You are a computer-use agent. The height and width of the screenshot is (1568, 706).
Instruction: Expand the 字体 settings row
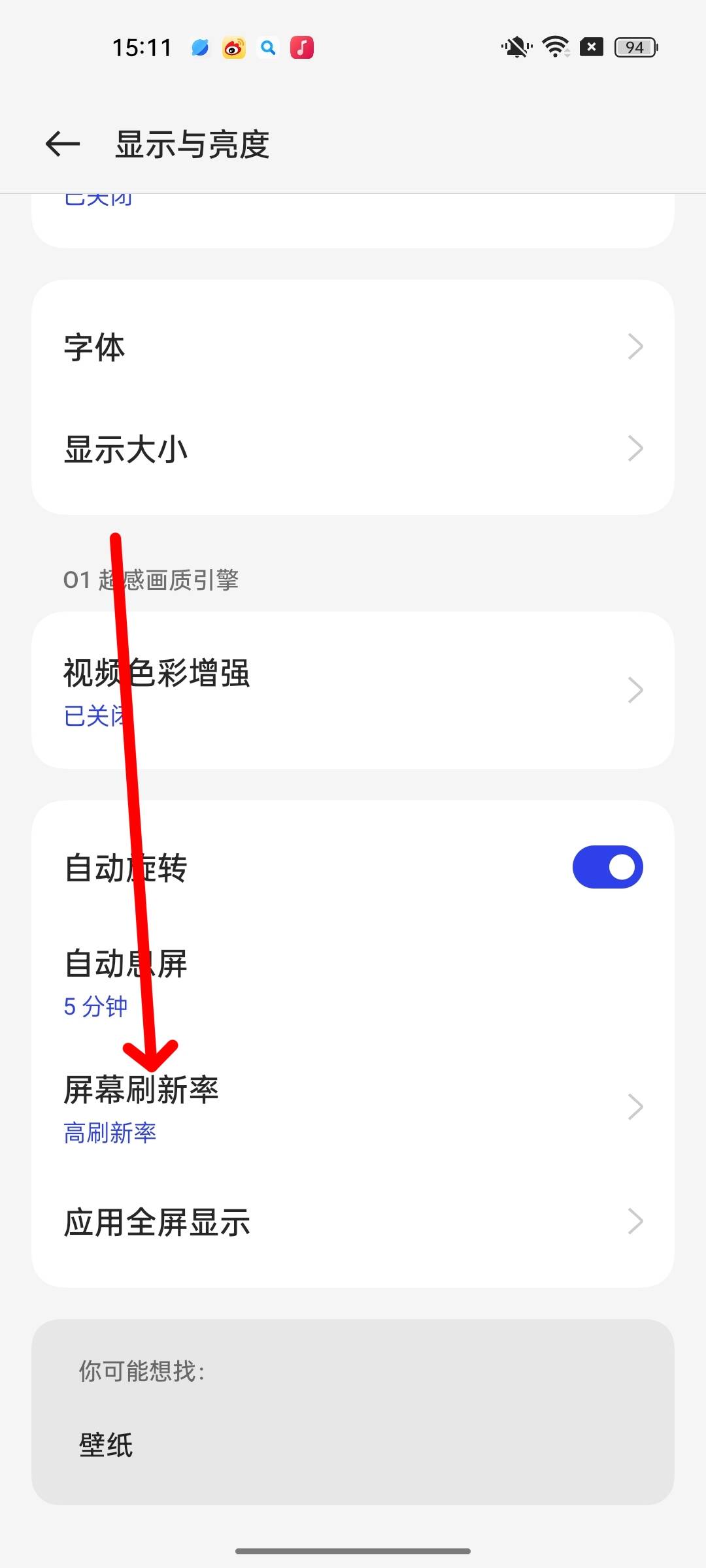click(353, 347)
